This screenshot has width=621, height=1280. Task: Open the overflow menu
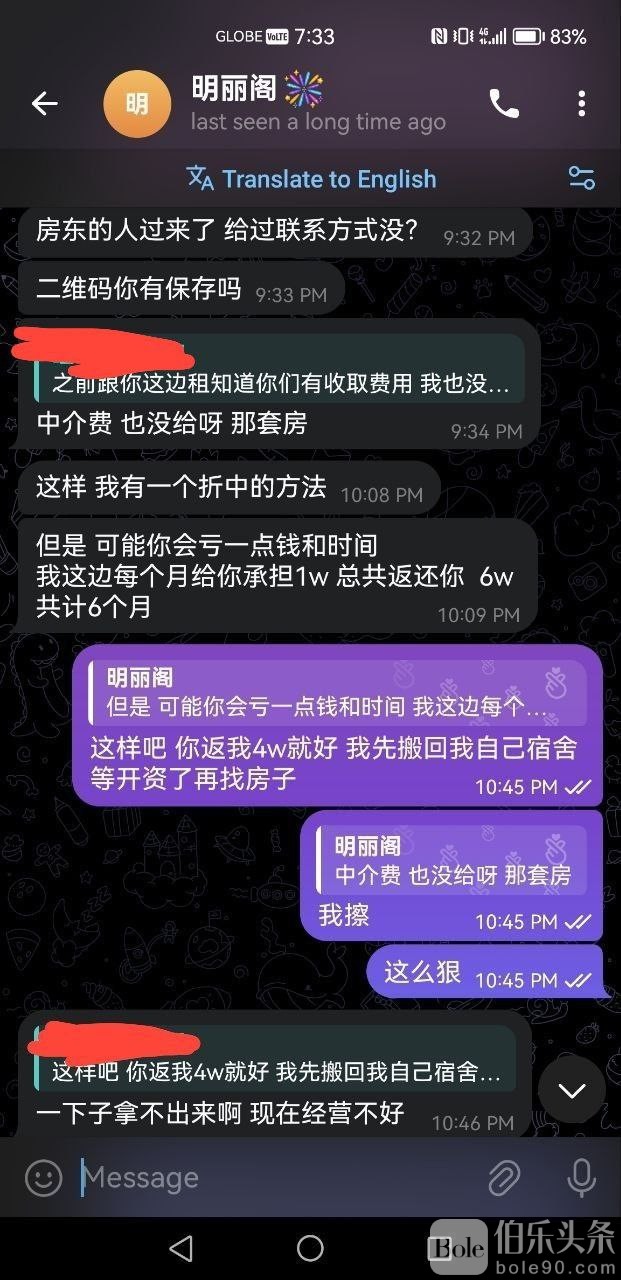click(x=582, y=103)
